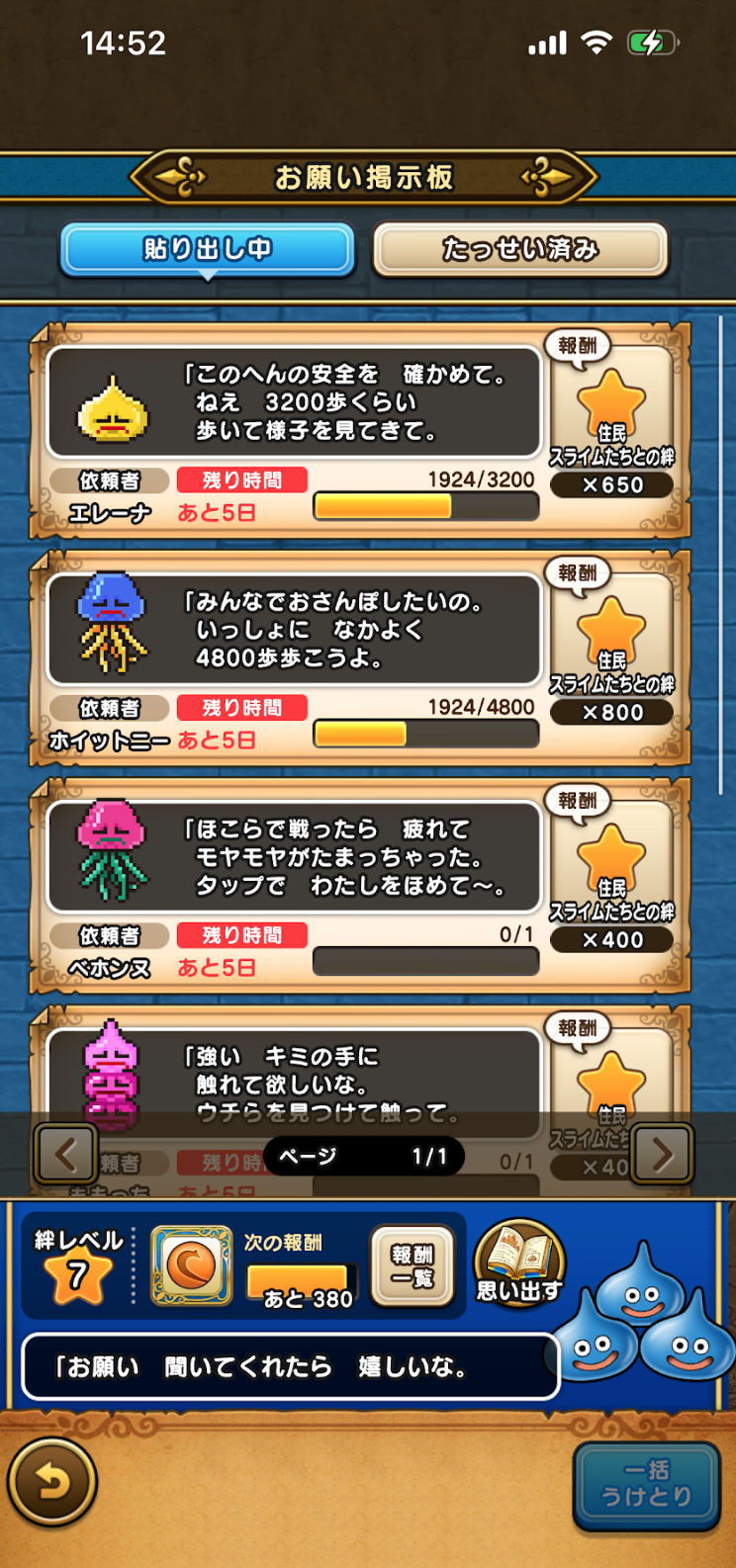The image size is (736, 1568).
Task: Switch to the たっせい済み tab
Action: pyautogui.click(x=520, y=249)
